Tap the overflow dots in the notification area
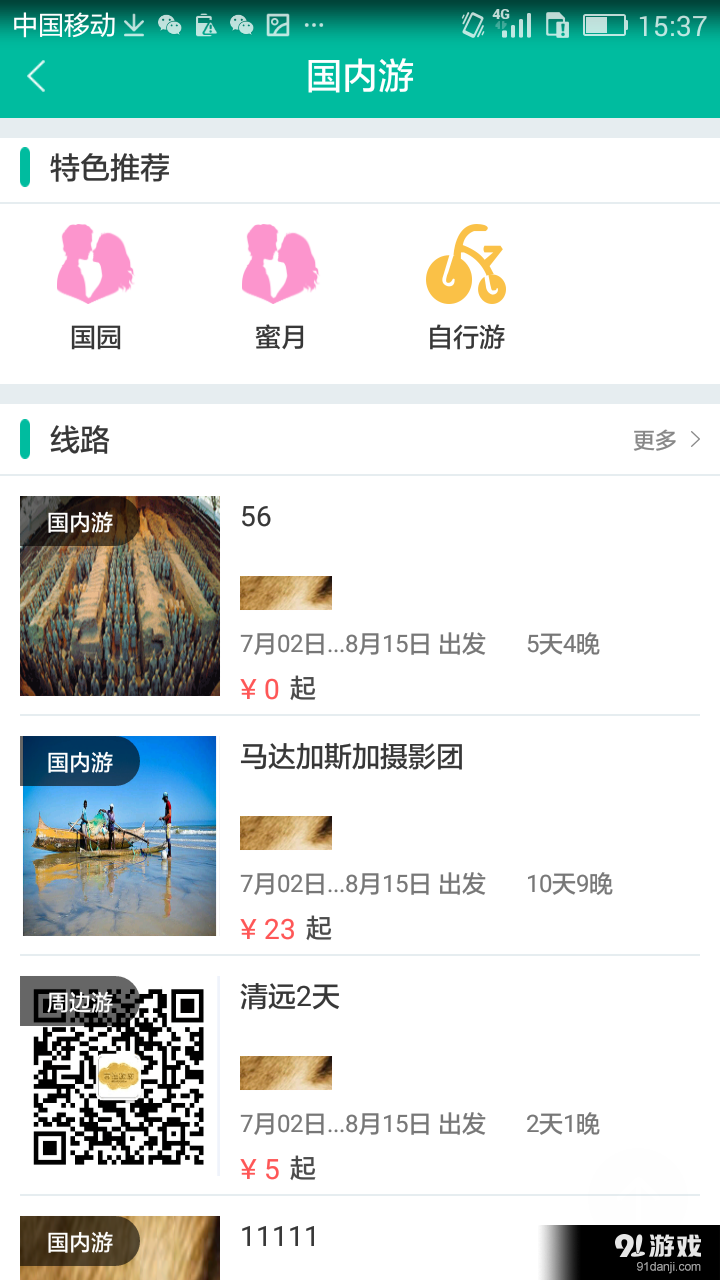 tap(315, 24)
